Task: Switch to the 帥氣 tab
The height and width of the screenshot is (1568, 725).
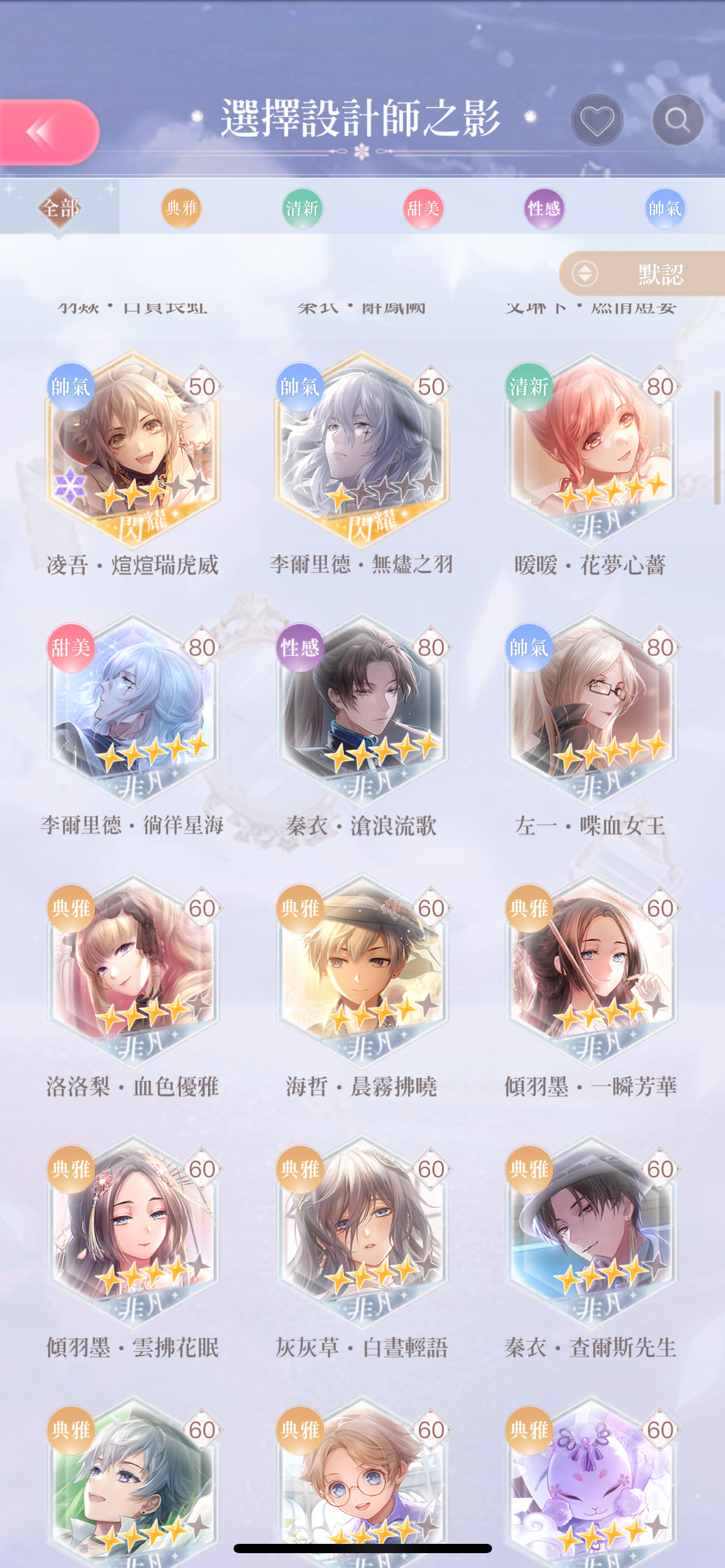Action: (664, 208)
